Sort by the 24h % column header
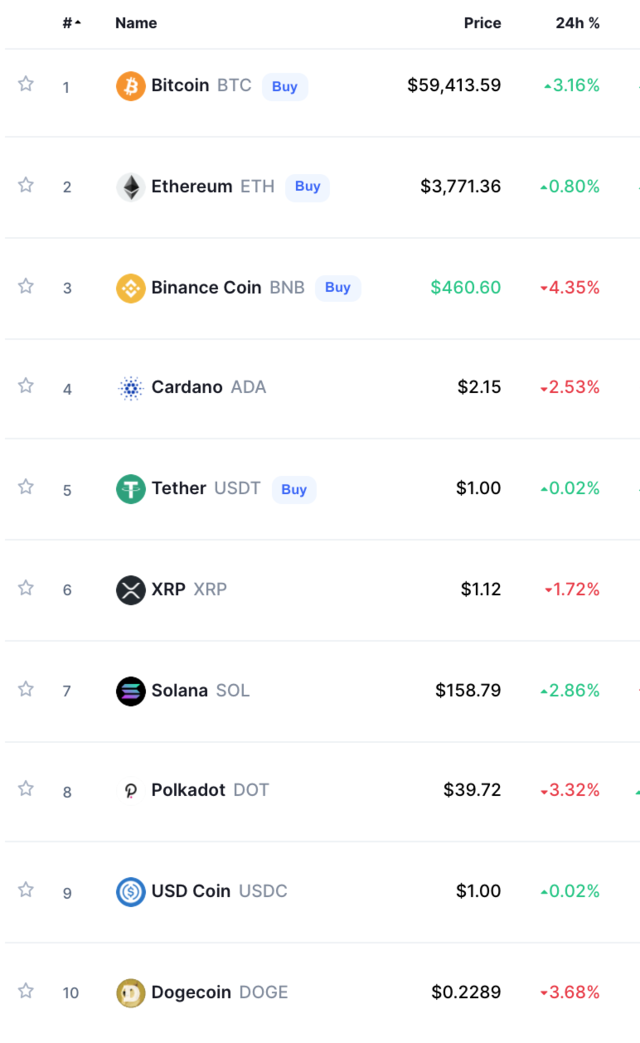640x1043 pixels. 577,23
